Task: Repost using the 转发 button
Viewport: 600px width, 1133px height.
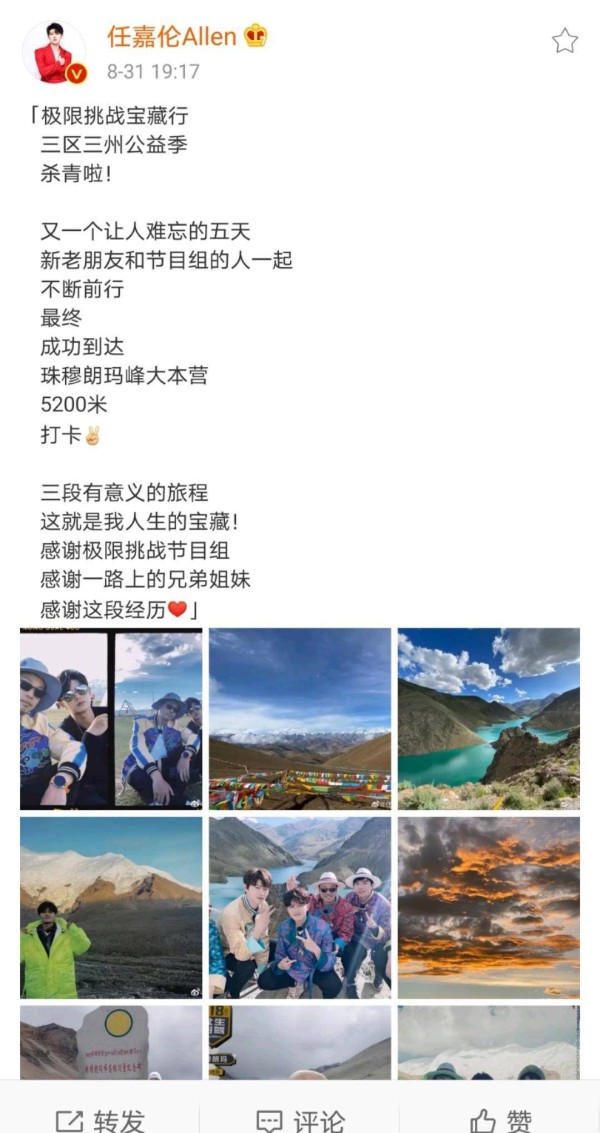Action: pos(100,1119)
